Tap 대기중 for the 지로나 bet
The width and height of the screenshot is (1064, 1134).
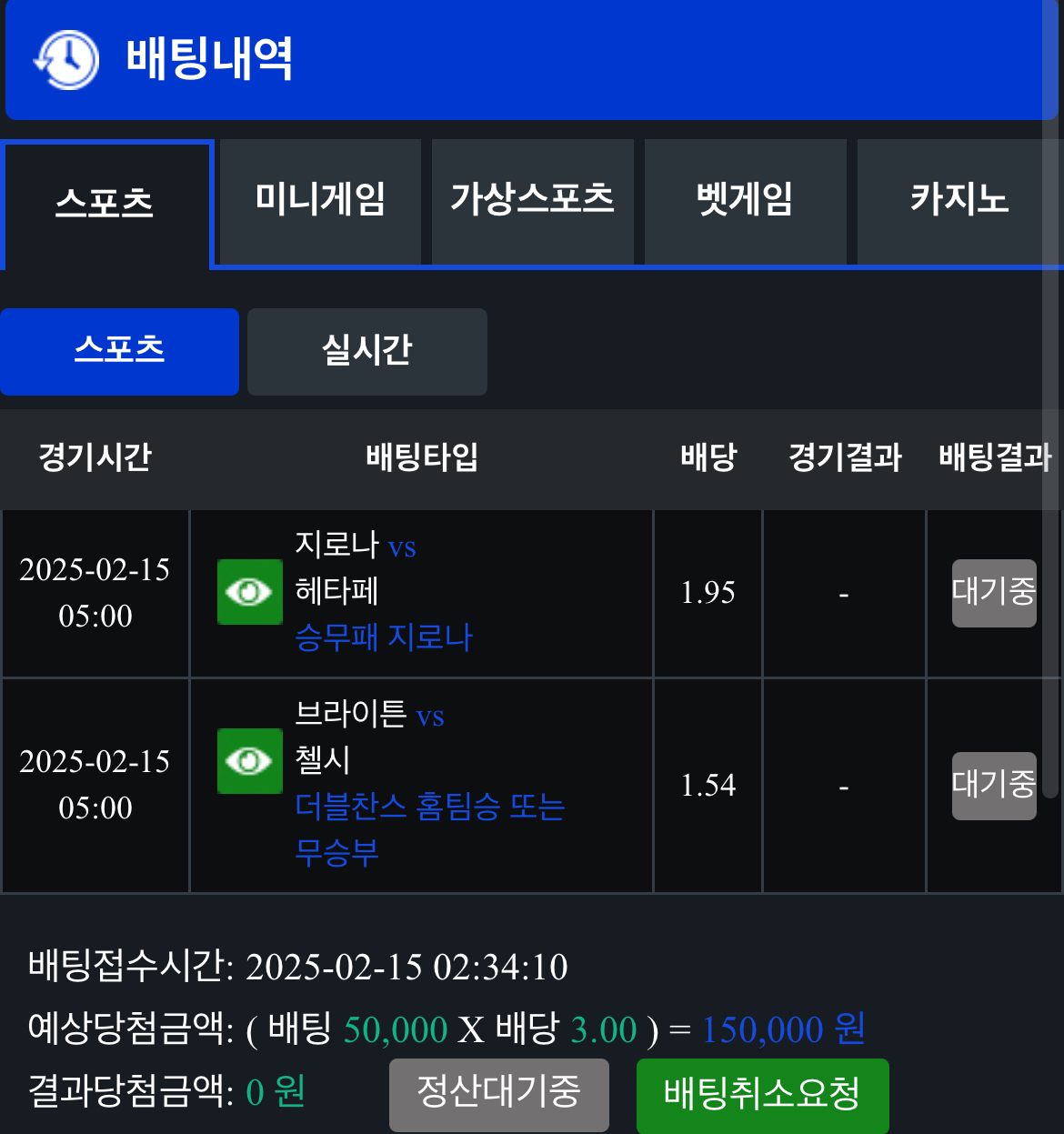pyautogui.click(x=994, y=593)
